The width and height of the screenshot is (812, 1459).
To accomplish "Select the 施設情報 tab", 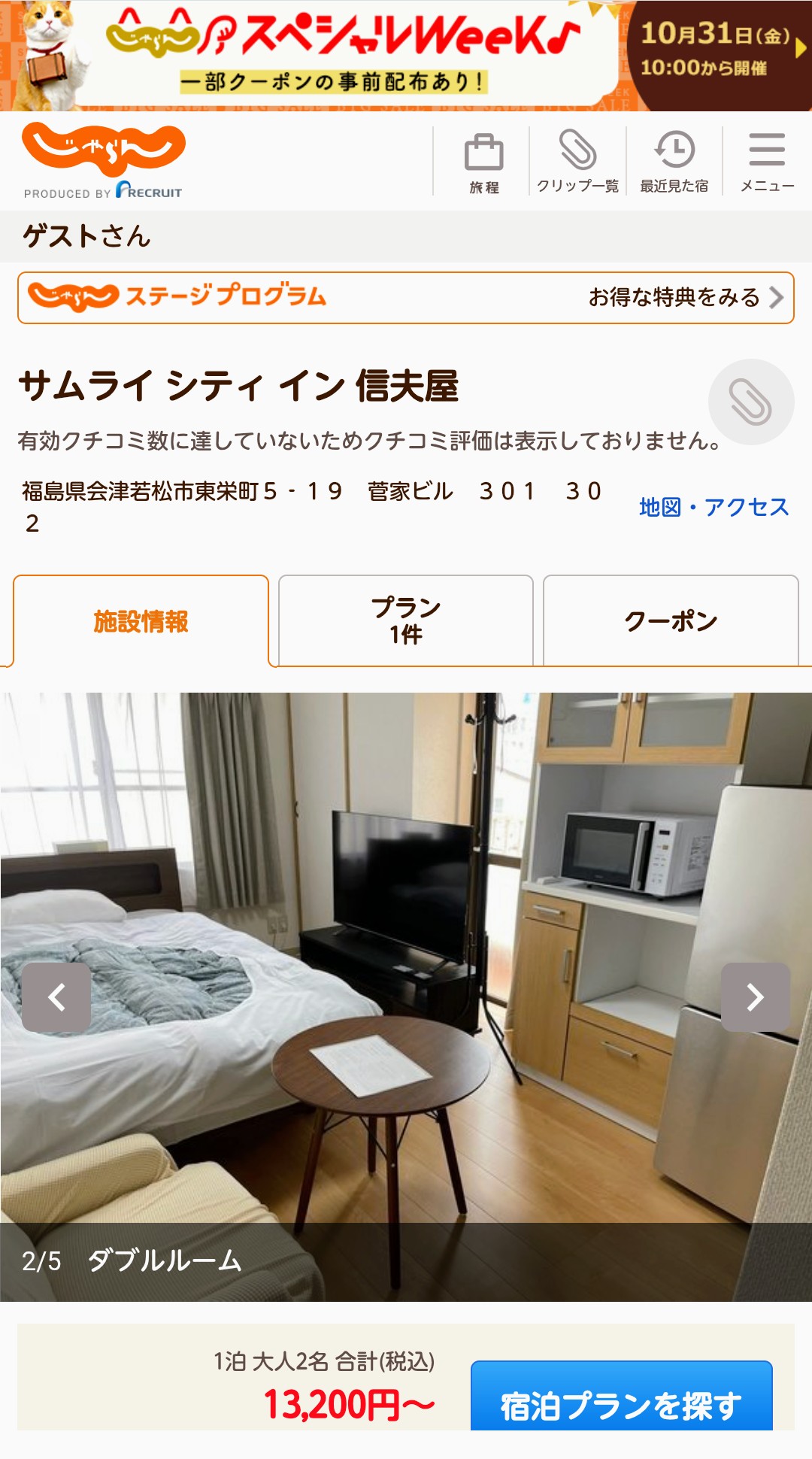I will point(141,621).
